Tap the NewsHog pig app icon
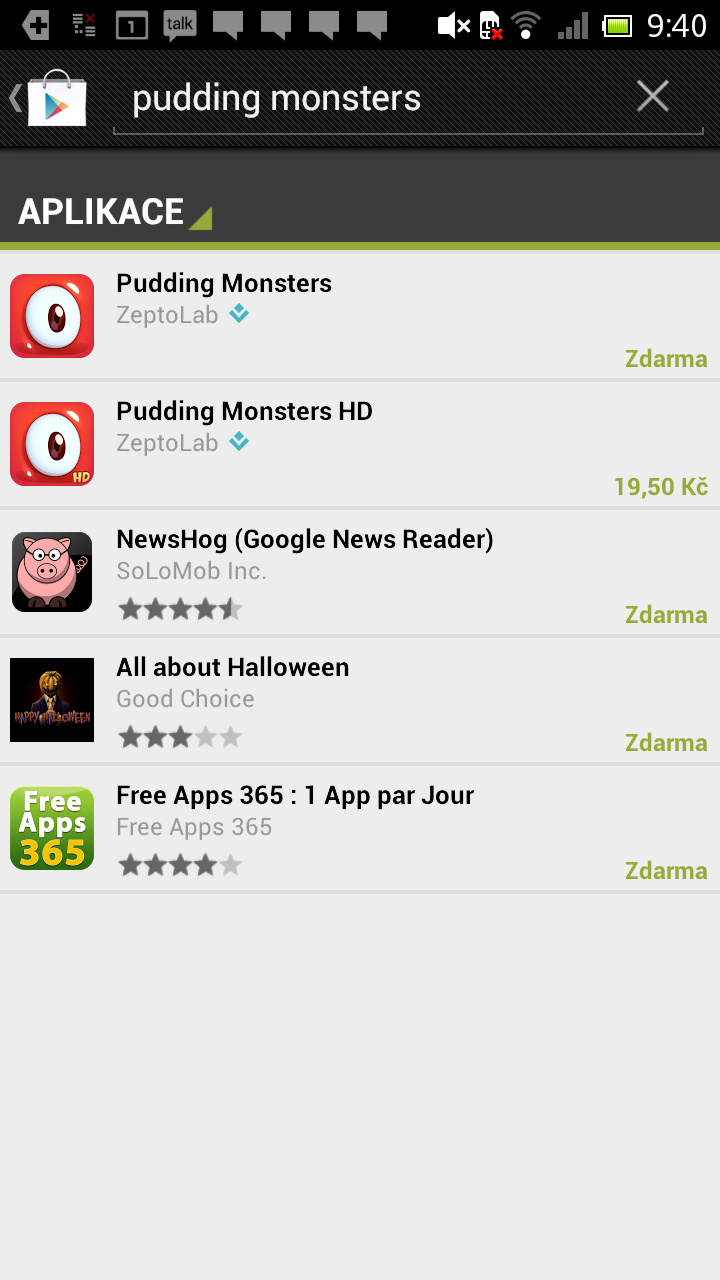This screenshot has width=720, height=1280. [51, 572]
